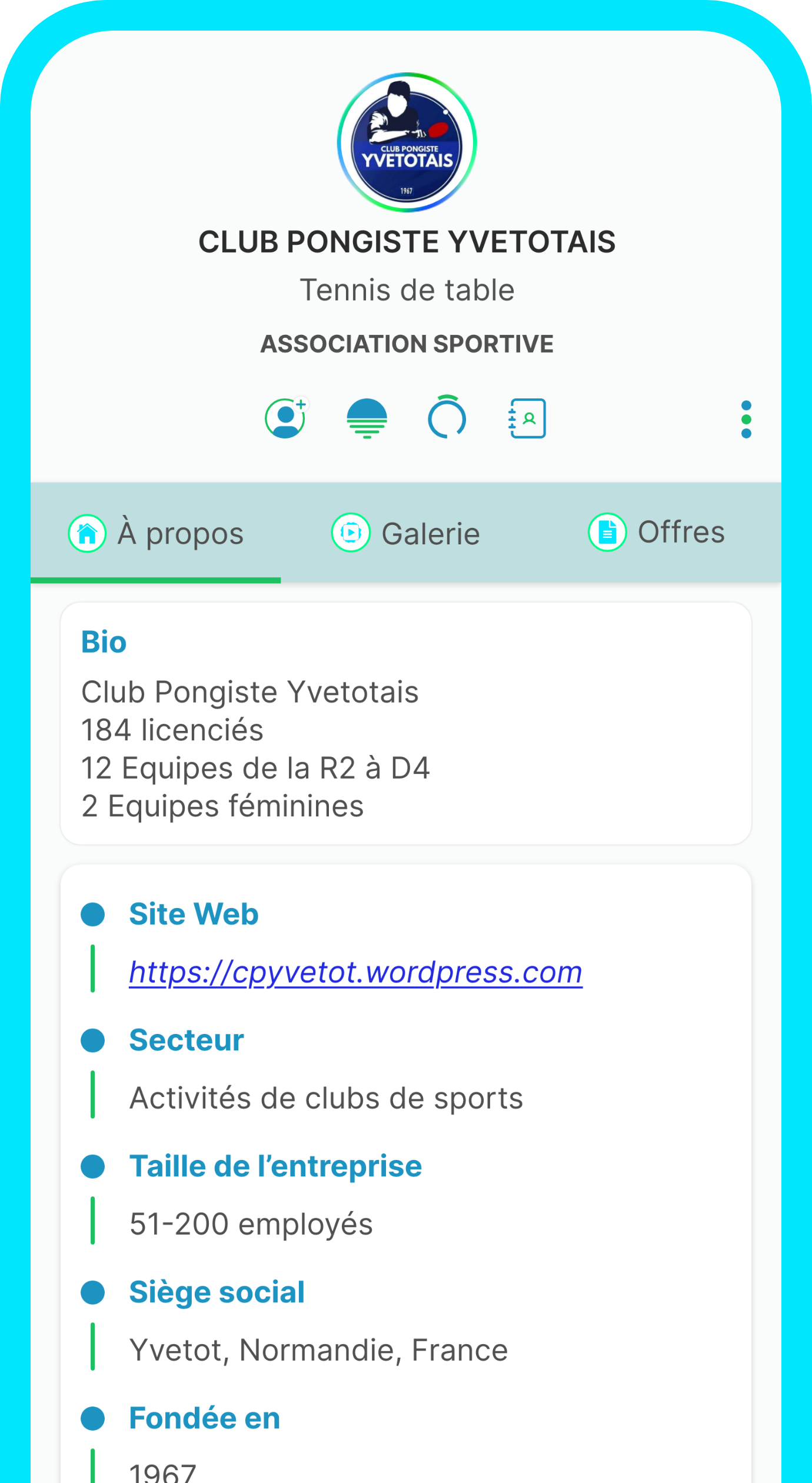
Task: Open the contact book icon
Action: tap(527, 418)
